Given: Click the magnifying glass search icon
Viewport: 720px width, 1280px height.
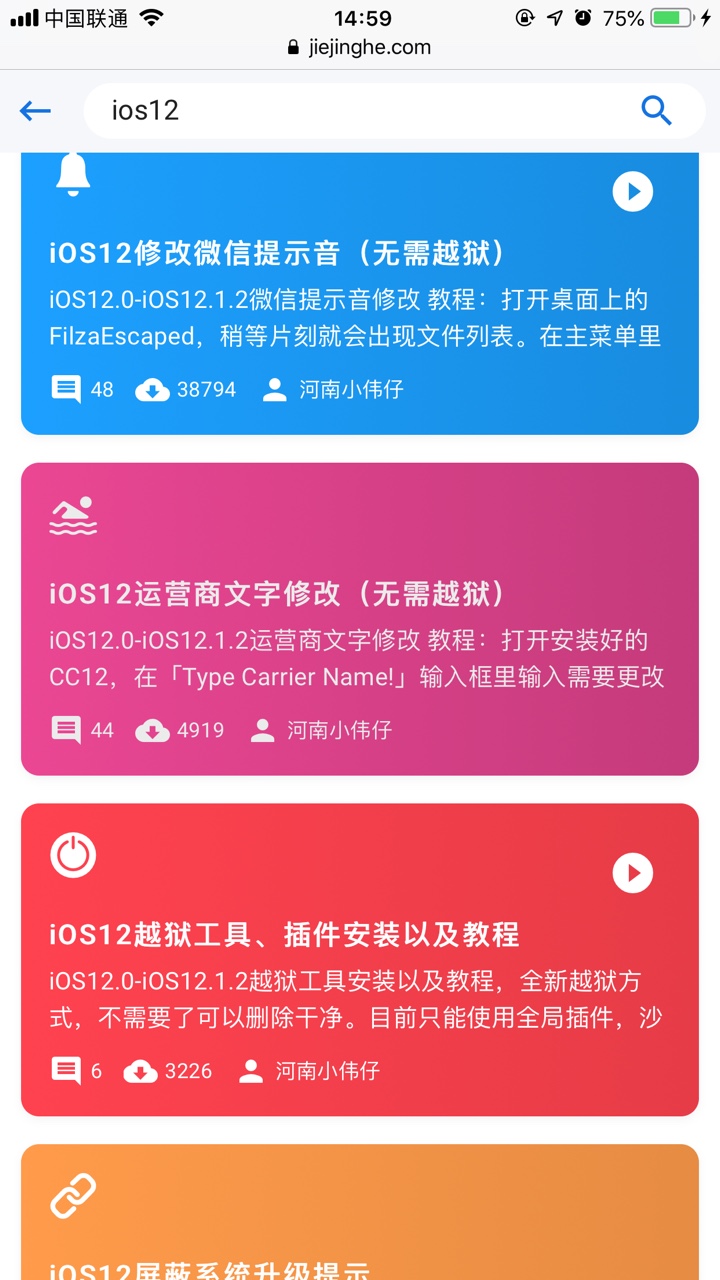Looking at the screenshot, I should point(656,110).
